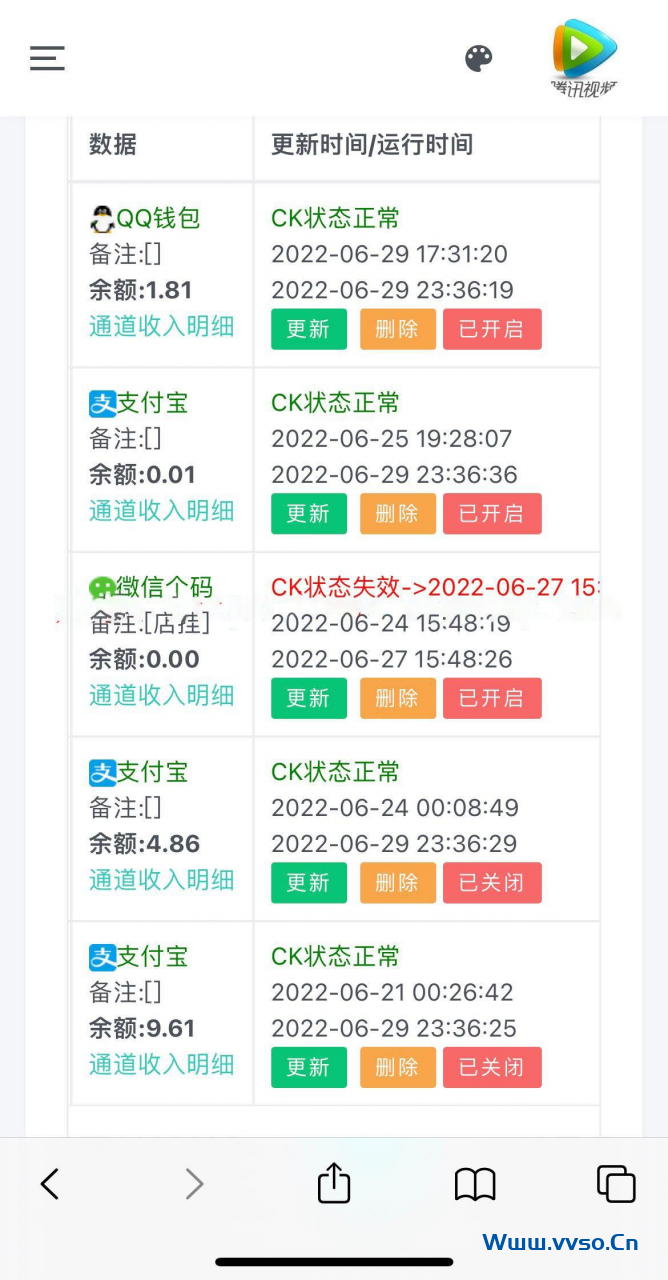Toggle 已开启 for 支付宝 with balance 0.01
This screenshot has width=668, height=1280.
[491, 513]
